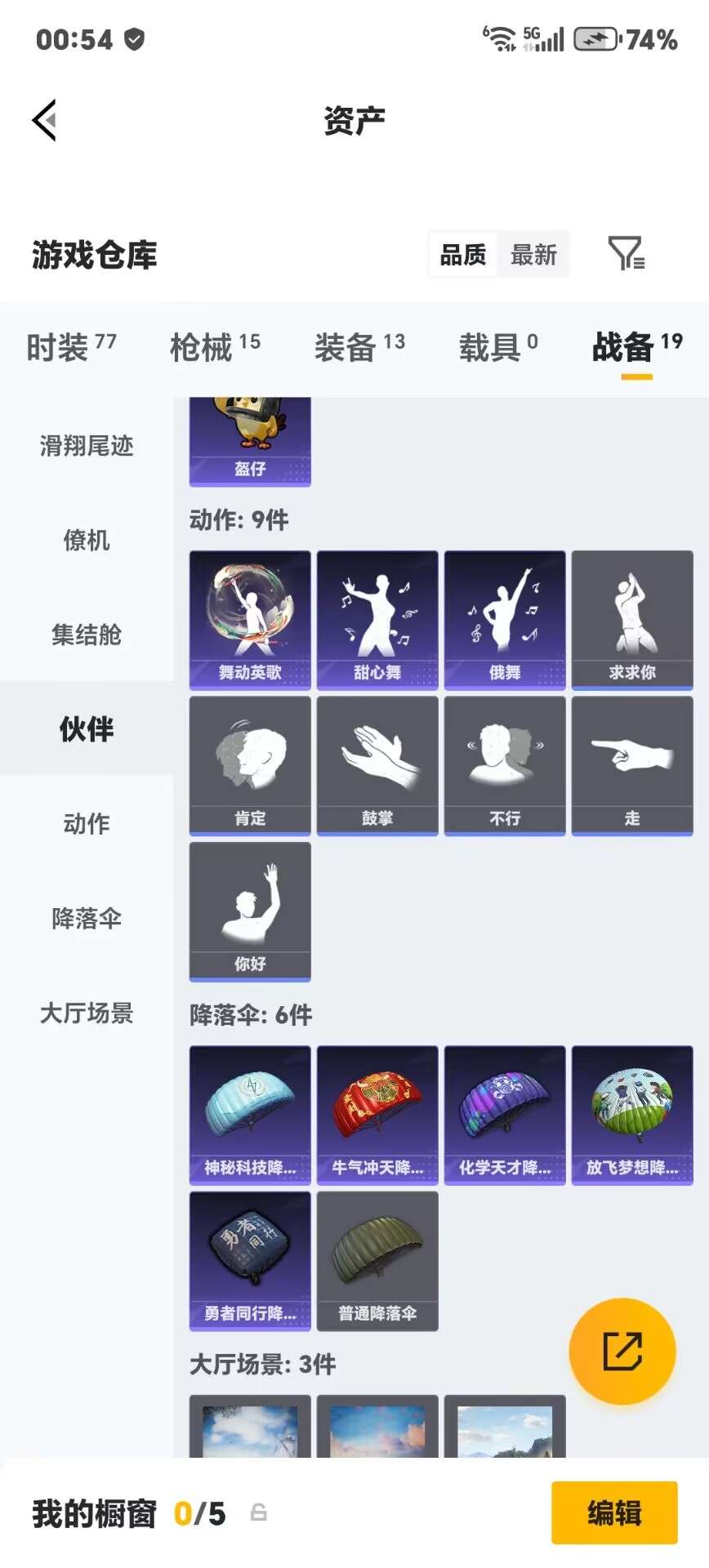
Task: Click the 我的橱窗 0/5 link
Action: pos(114,1512)
